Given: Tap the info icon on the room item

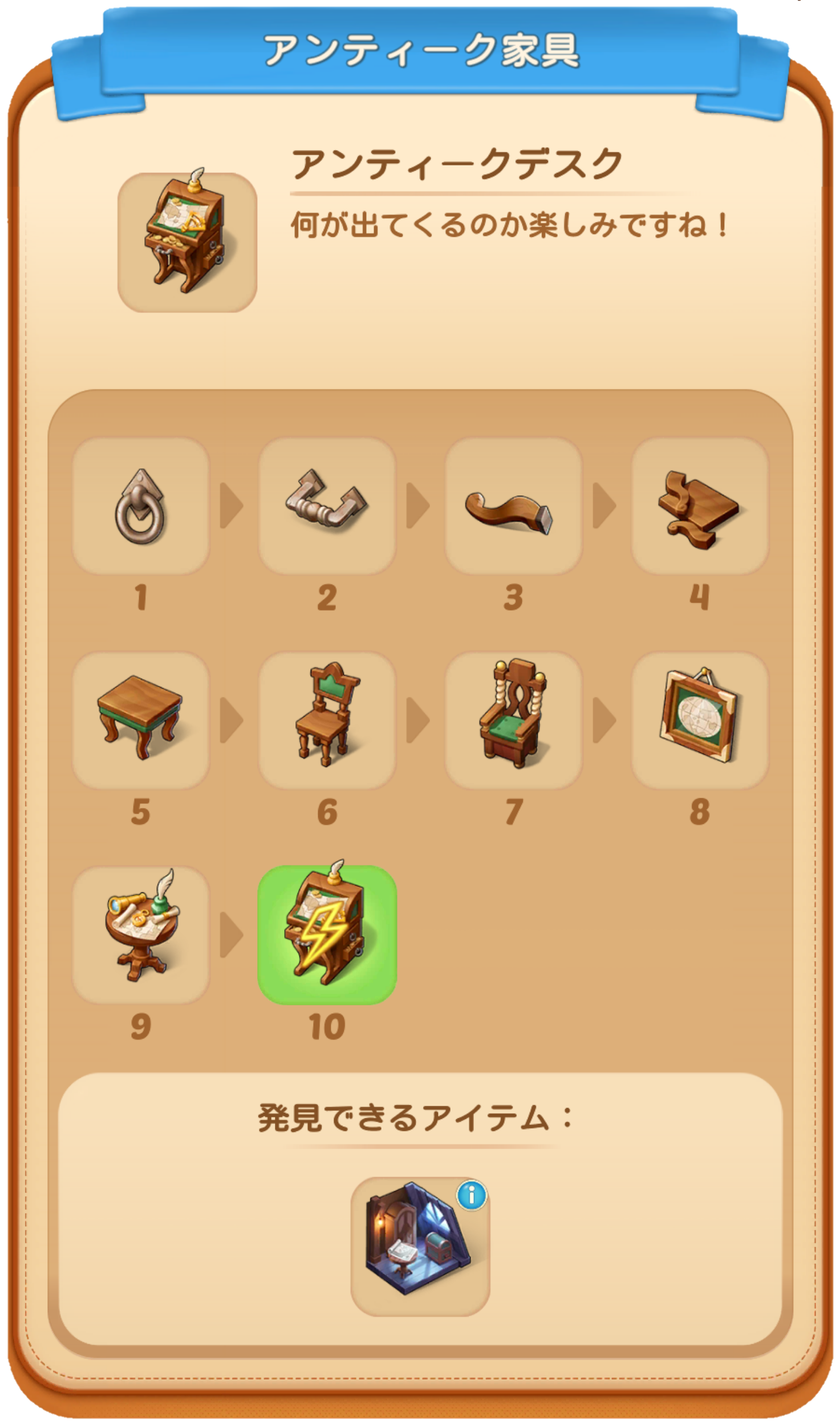Looking at the screenshot, I should pyautogui.click(x=472, y=1195).
